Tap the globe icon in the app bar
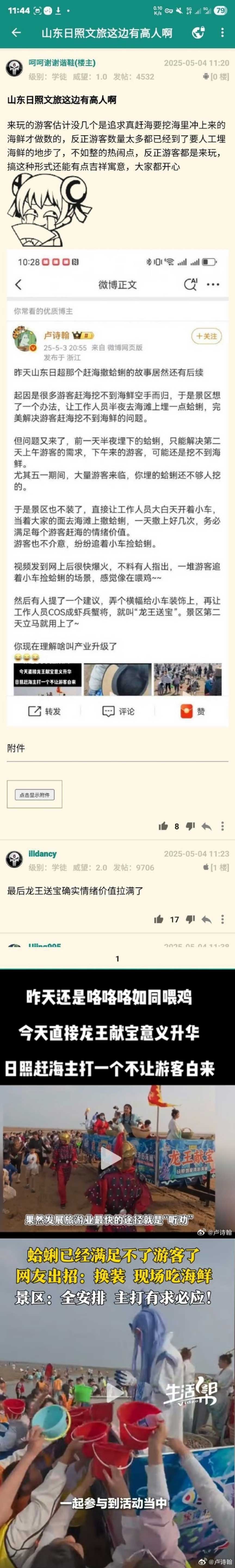The height and width of the screenshot is (1568, 235). coord(198,33)
